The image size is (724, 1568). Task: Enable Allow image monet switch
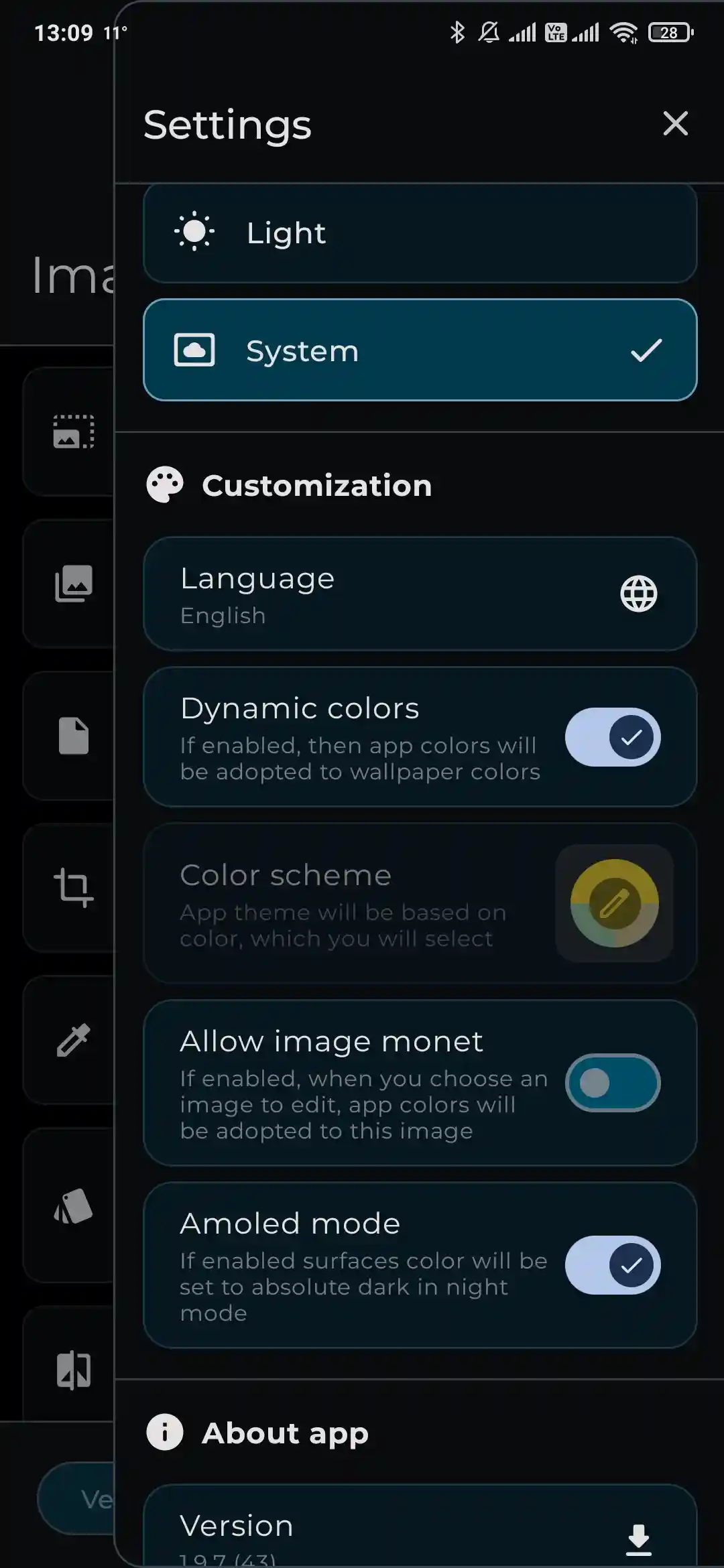(x=612, y=1083)
